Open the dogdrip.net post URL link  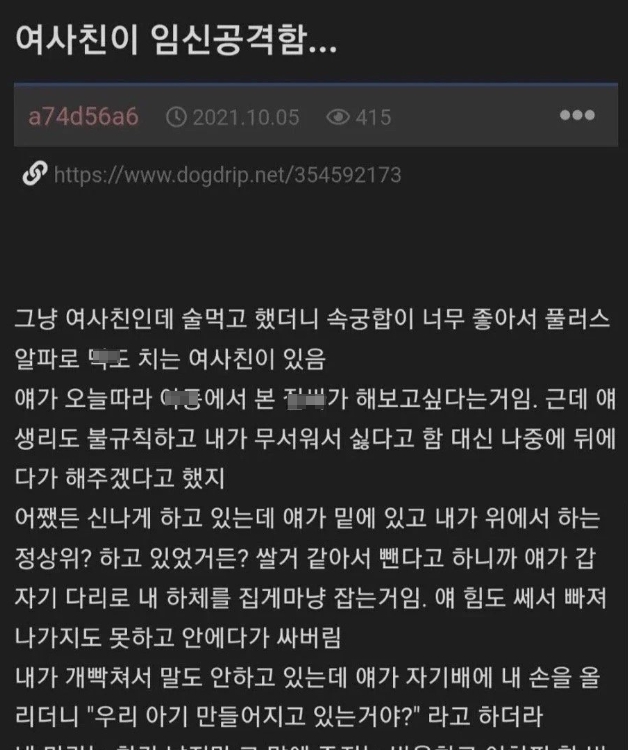click(227, 175)
